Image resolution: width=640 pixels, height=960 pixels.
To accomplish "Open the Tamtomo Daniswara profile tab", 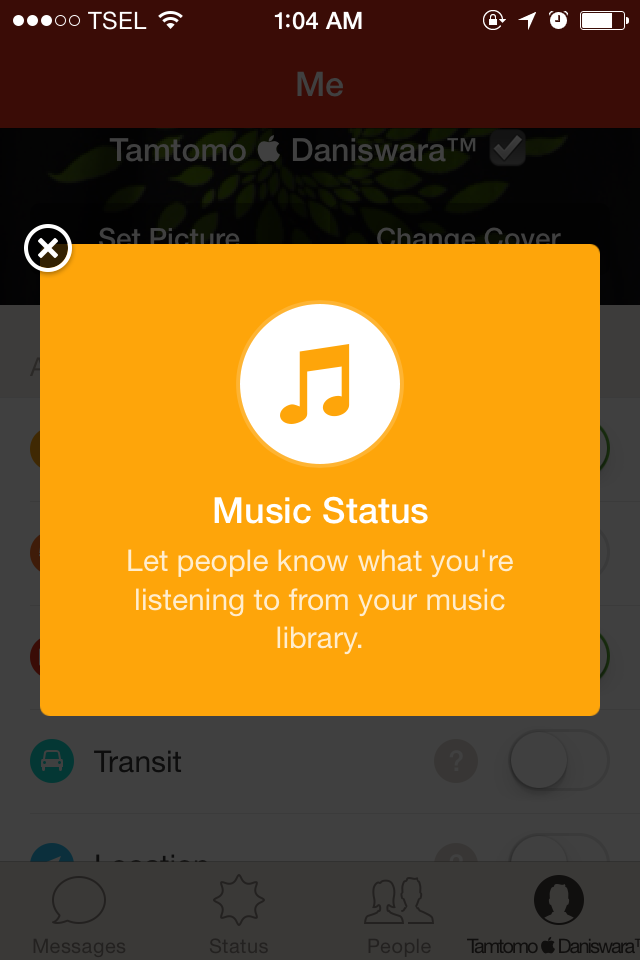I will pyautogui.click(x=558, y=914).
